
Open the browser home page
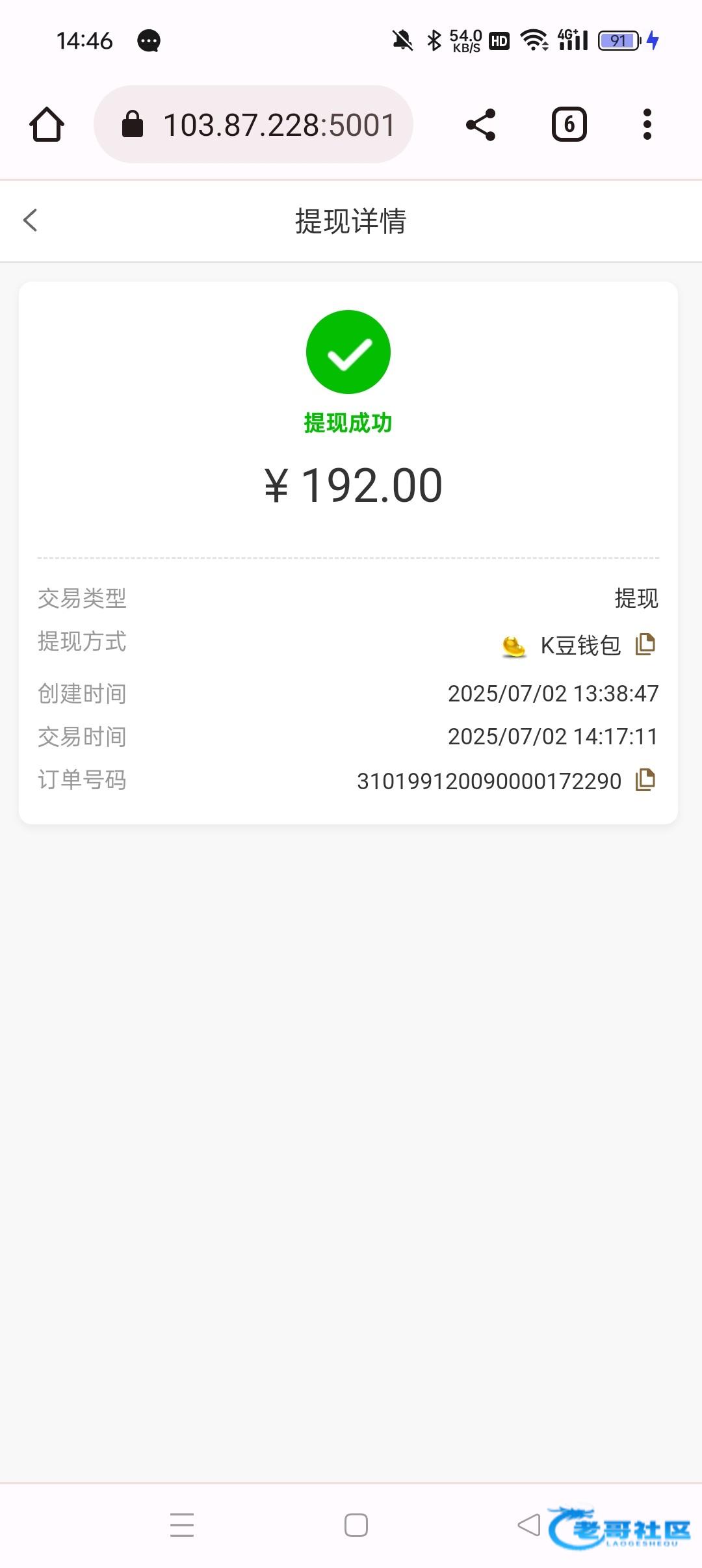[x=47, y=124]
